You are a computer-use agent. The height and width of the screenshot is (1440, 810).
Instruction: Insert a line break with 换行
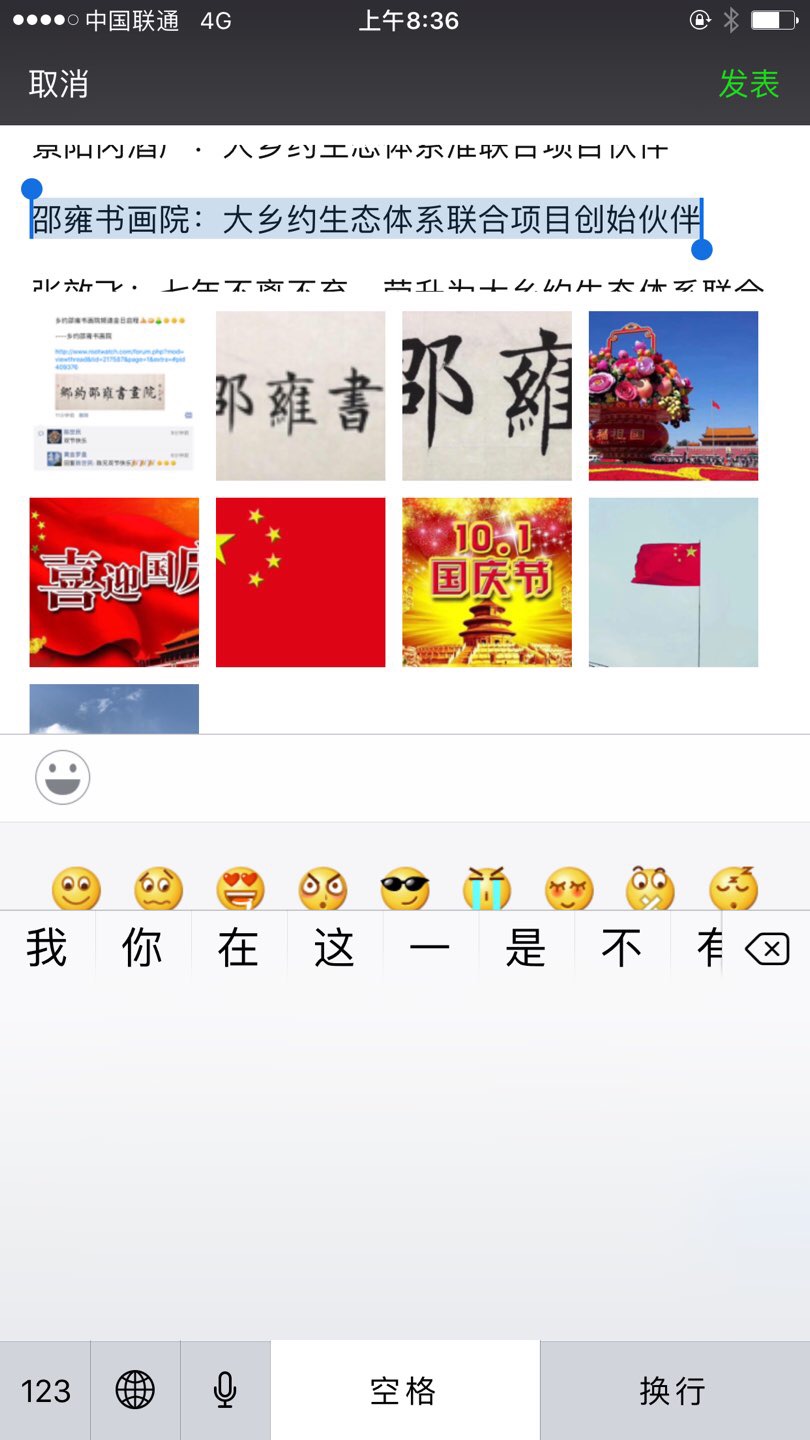[x=674, y=1390]
